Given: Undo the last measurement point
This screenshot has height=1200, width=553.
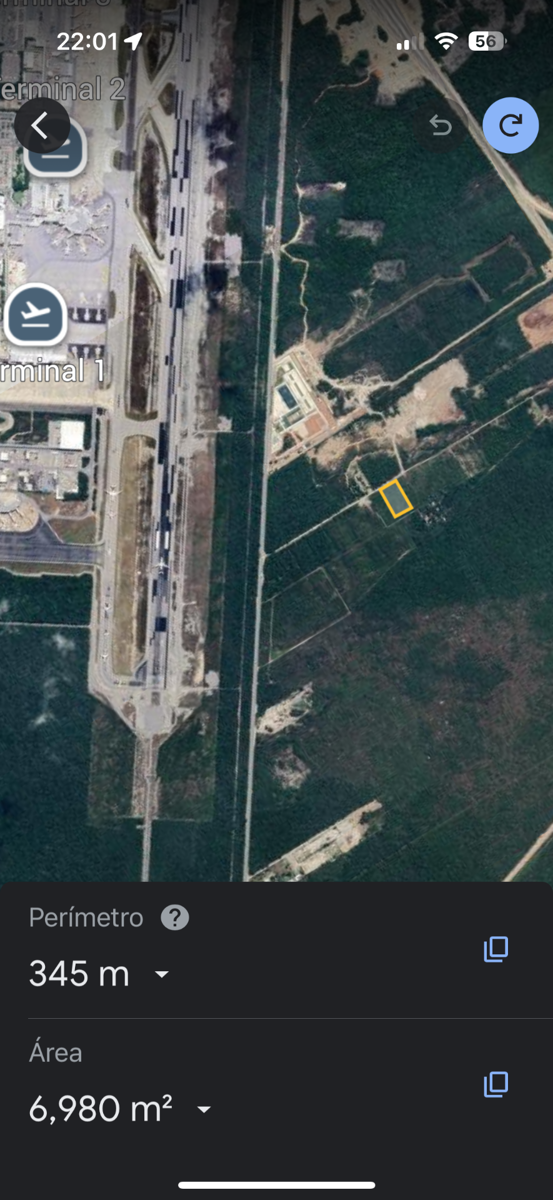Looking at the screenshot, I should pos(440,125).
